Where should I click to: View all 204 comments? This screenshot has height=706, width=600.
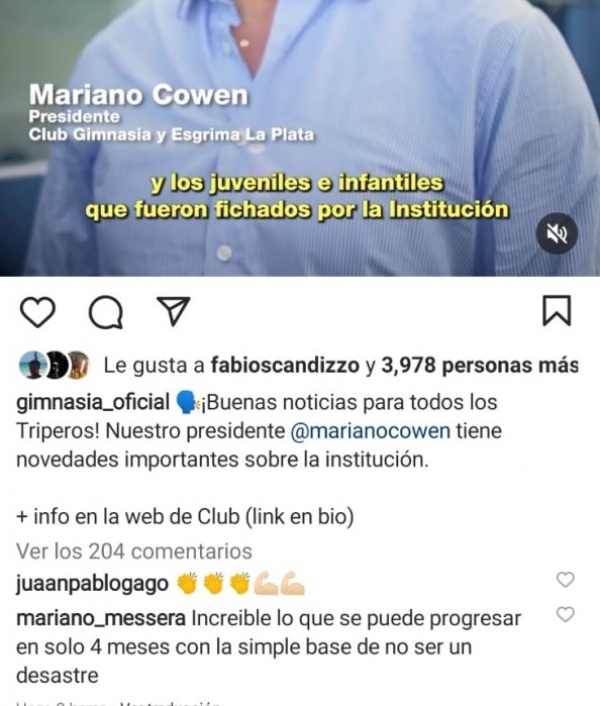click(x=135, y=551)
